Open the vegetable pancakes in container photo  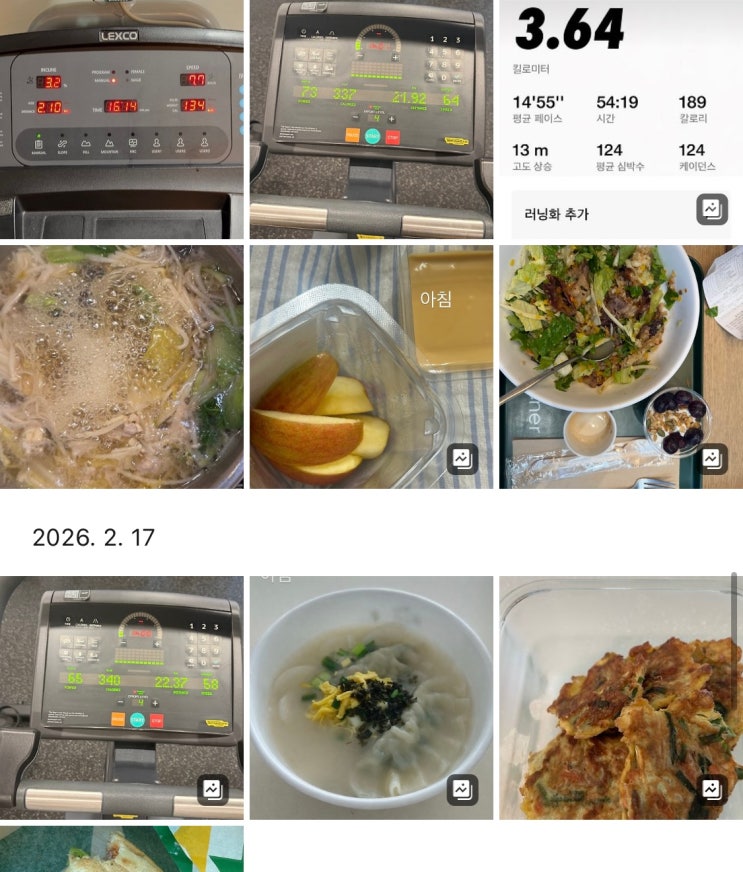pos(620,697)
